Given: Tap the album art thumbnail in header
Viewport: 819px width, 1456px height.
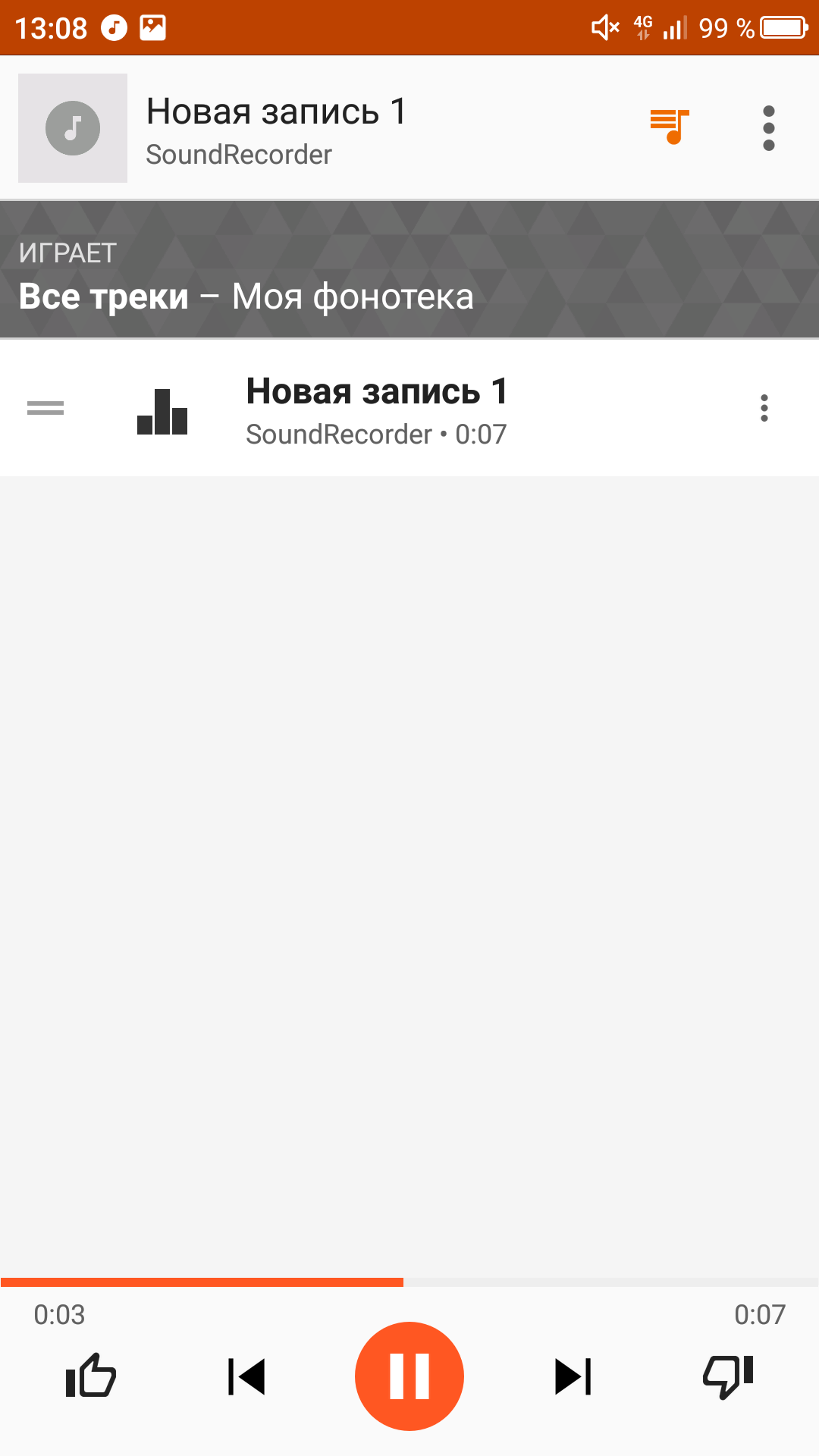Looking at the screenshot, I should click(x=73, y=127).
